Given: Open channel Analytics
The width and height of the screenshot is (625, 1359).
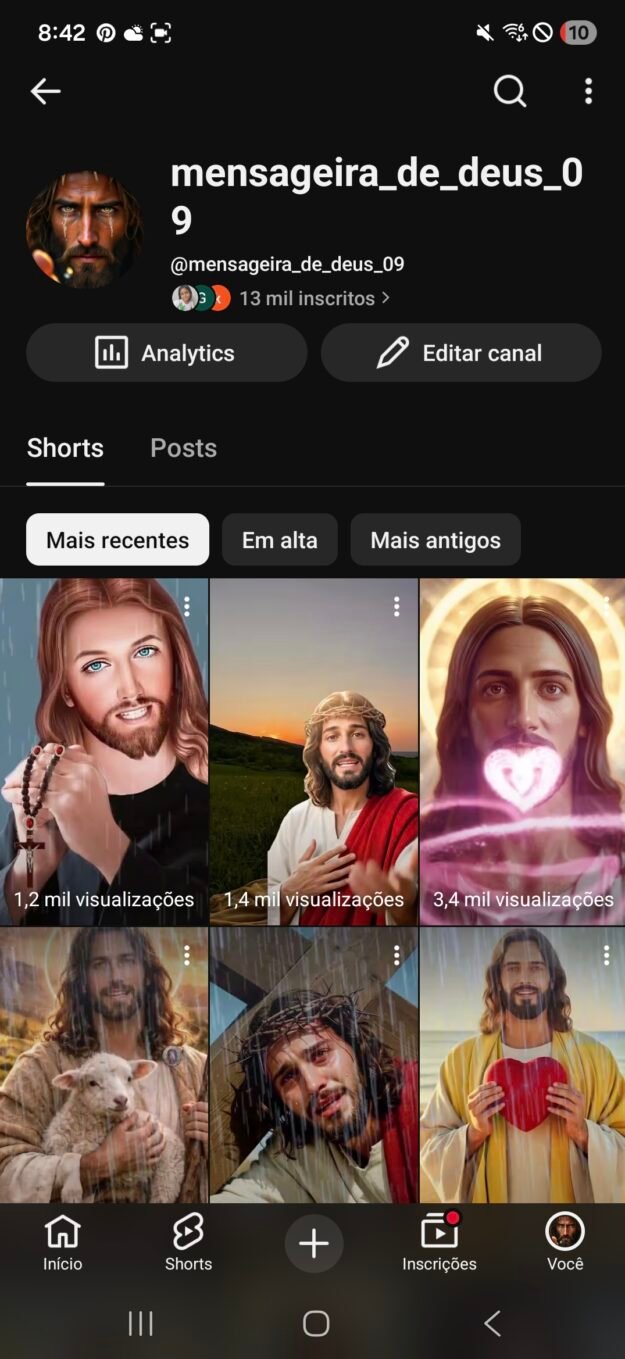Looking at the screenshot, I should point(166,353).
